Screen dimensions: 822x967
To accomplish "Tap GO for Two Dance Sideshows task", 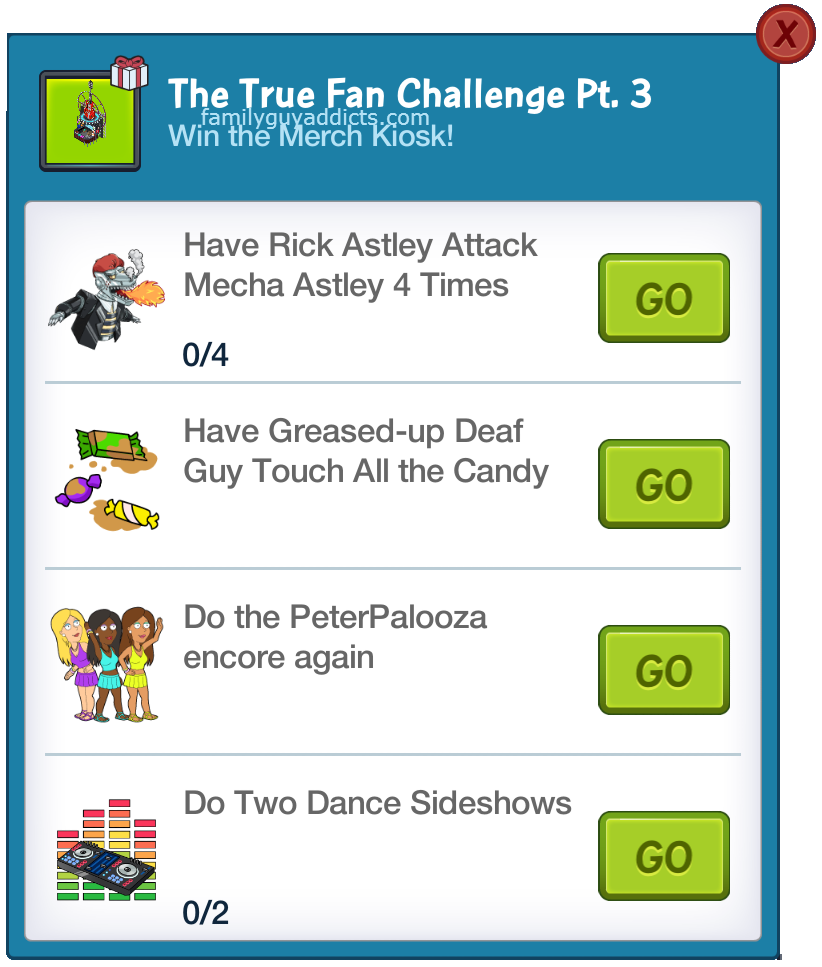I will [663, 856].
